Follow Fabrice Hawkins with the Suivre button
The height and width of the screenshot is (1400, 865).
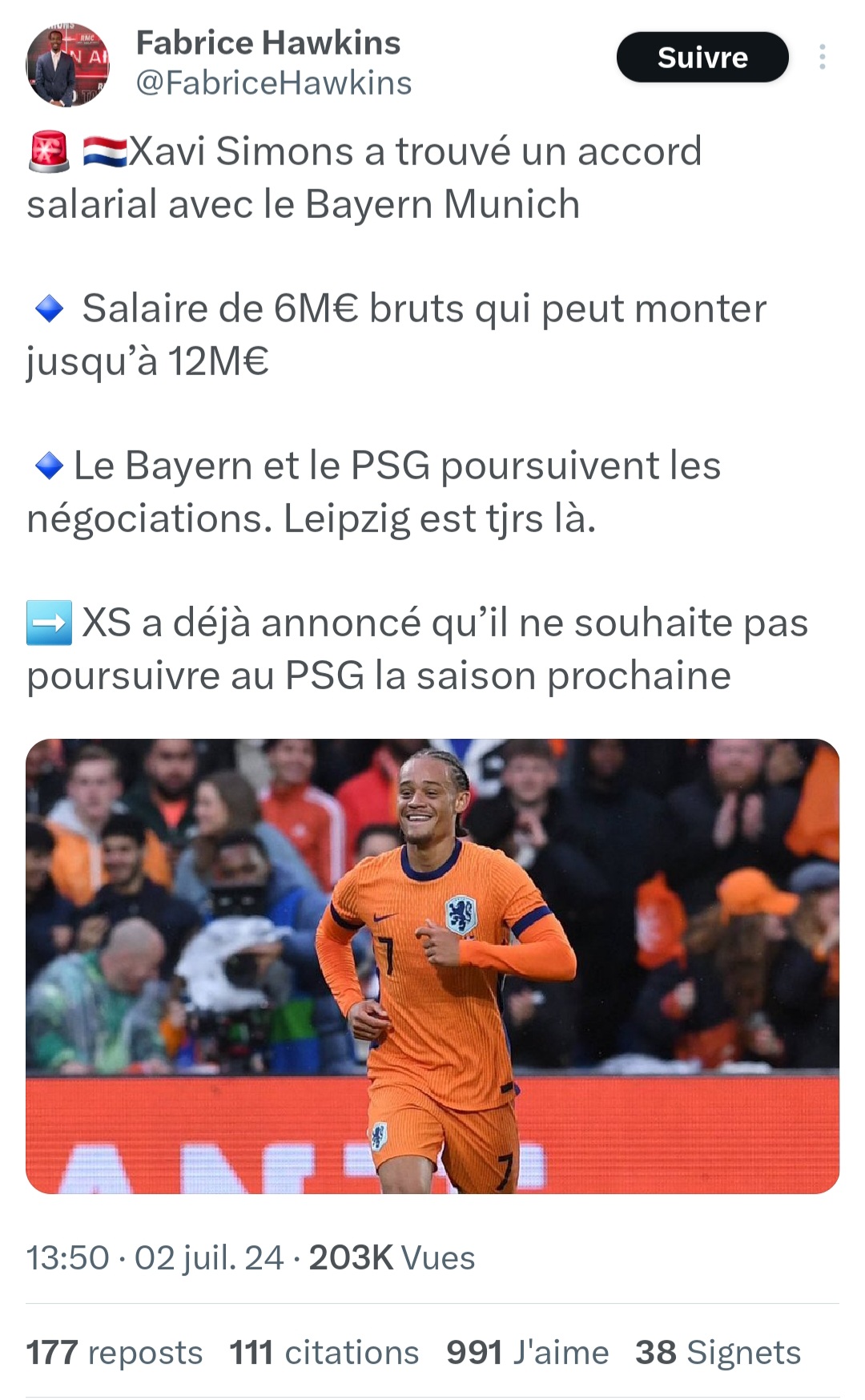coord(702,57)
